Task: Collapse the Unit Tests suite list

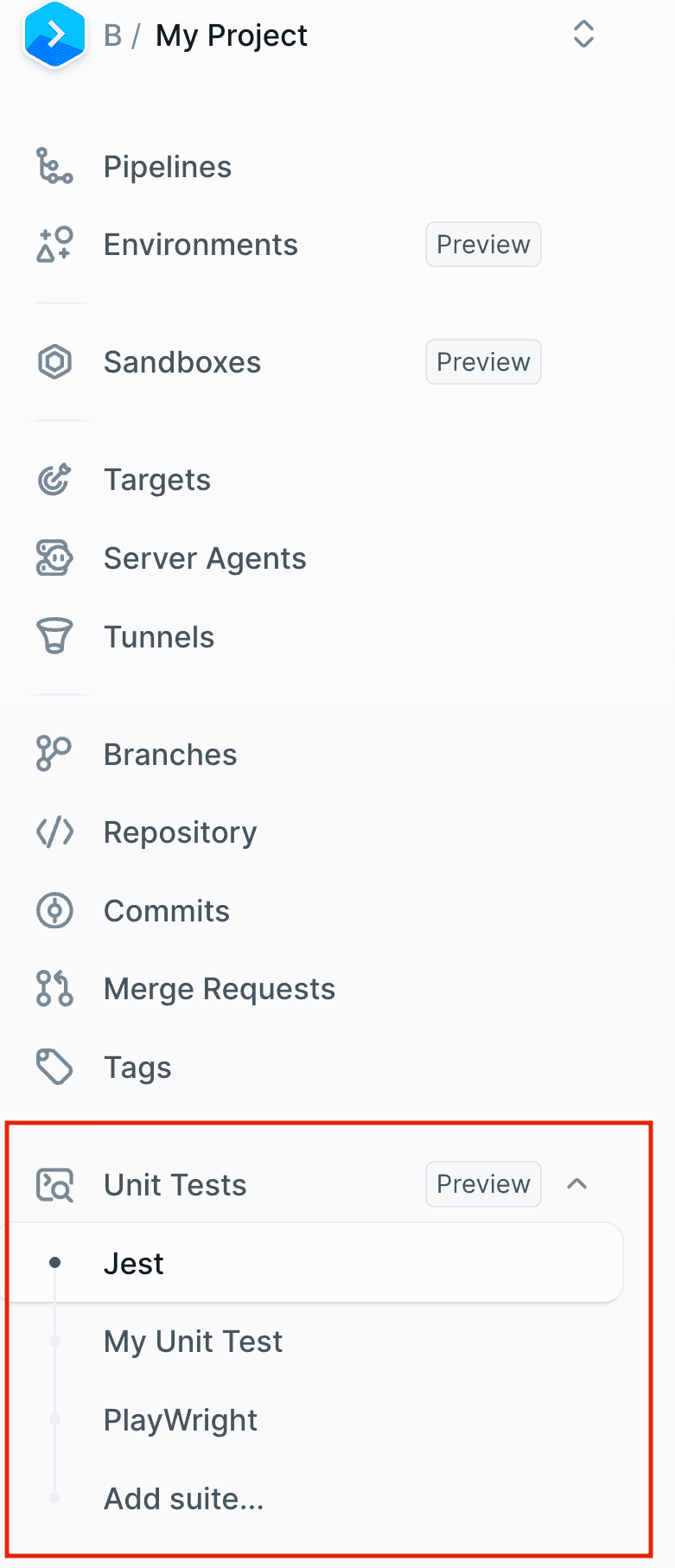Action: [577, 1184]
